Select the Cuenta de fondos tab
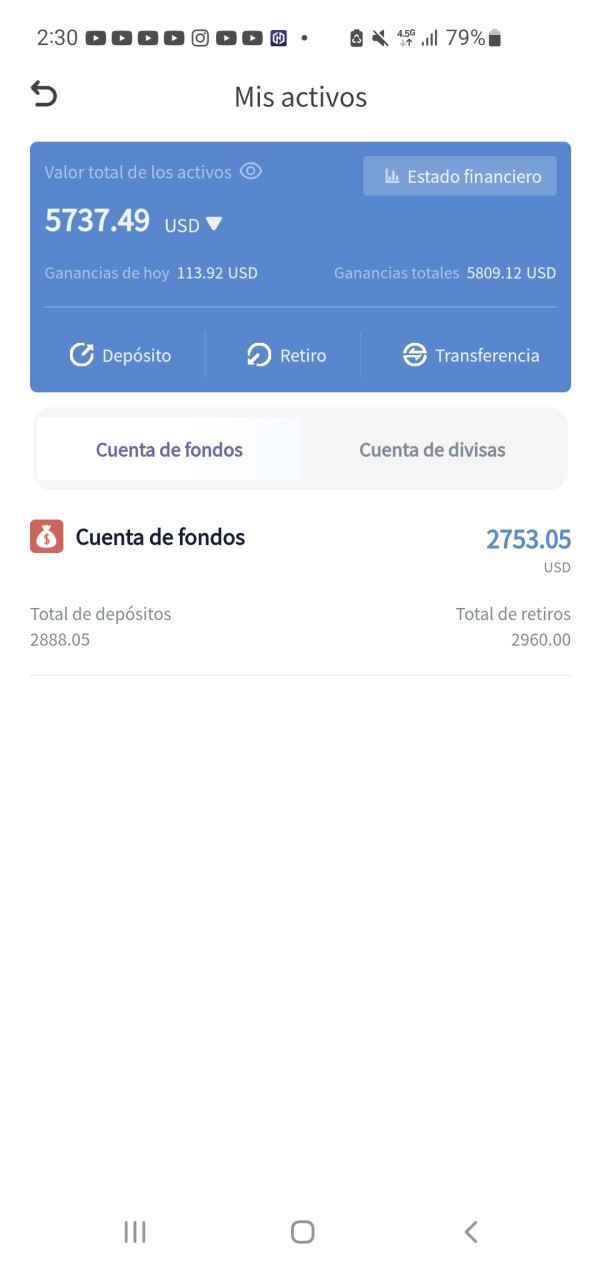 [x=169, y=449]
